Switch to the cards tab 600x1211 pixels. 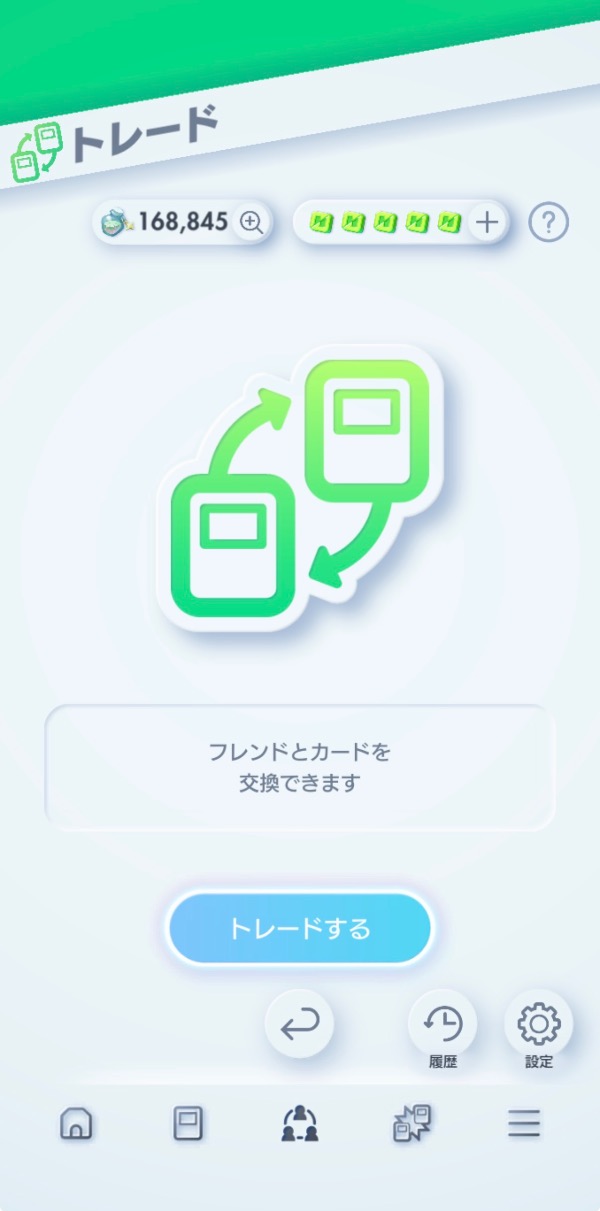pyautogui.click(x=188, y=1124)
